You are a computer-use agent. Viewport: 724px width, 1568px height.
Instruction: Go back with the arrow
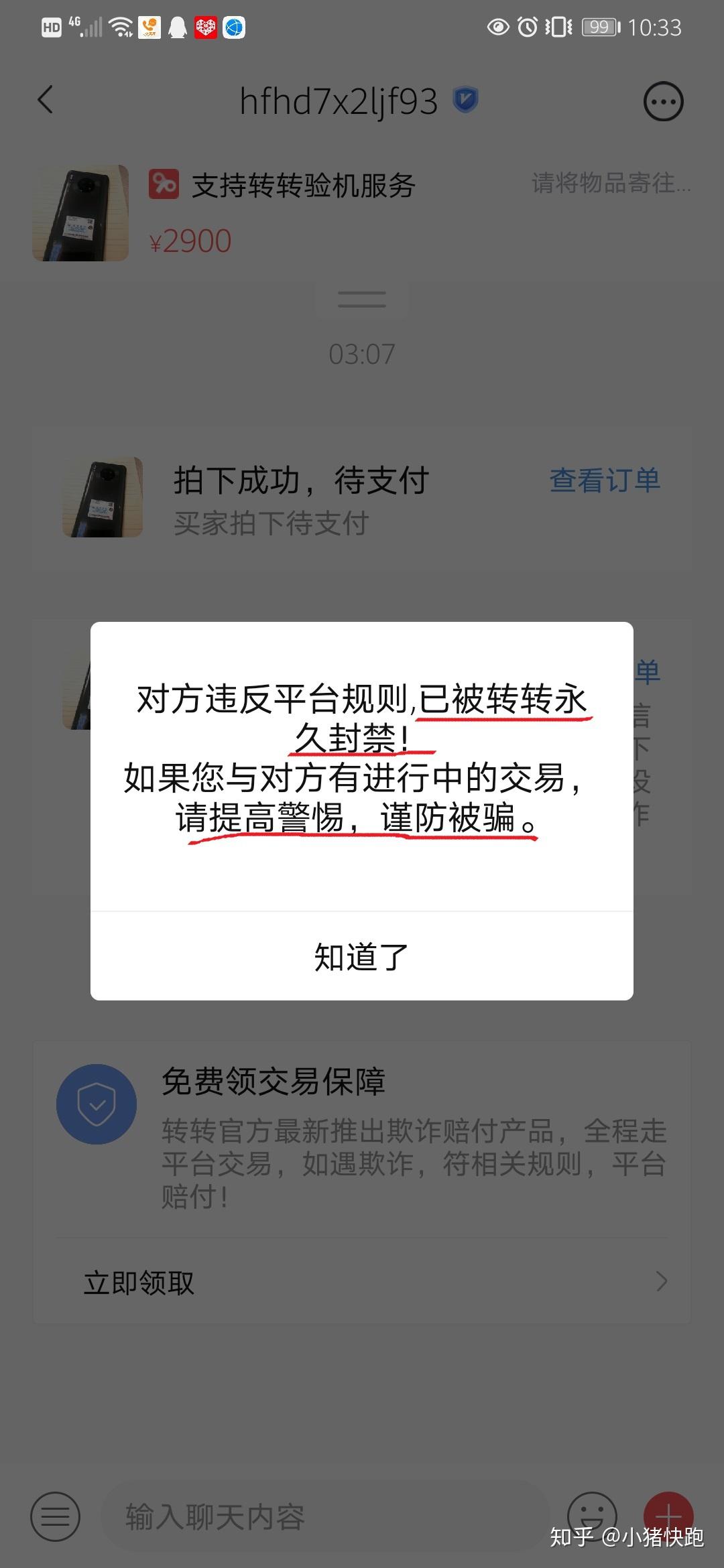click(46, 101)
